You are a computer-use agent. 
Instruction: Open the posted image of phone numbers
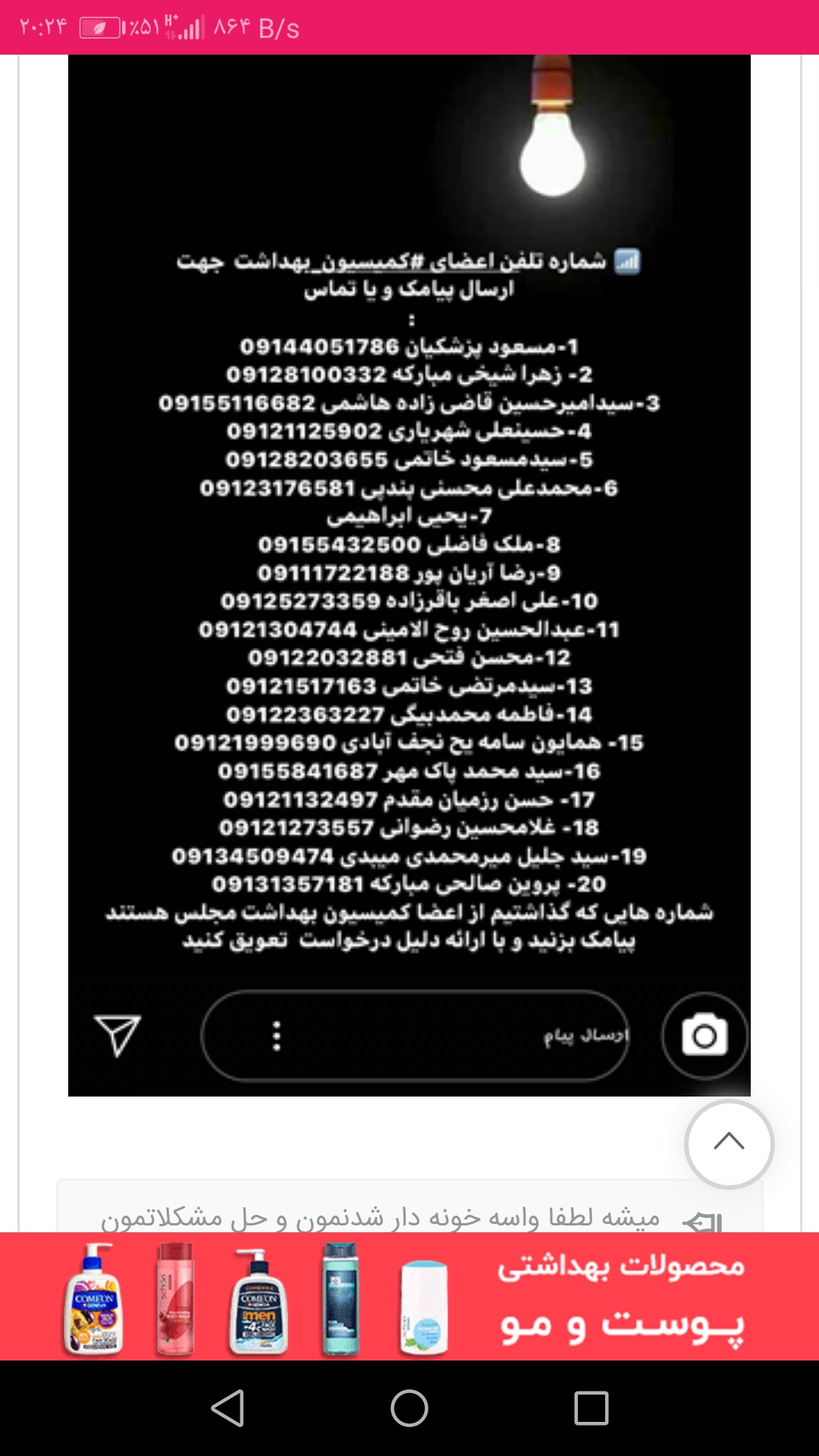click(x=409, y=576)
